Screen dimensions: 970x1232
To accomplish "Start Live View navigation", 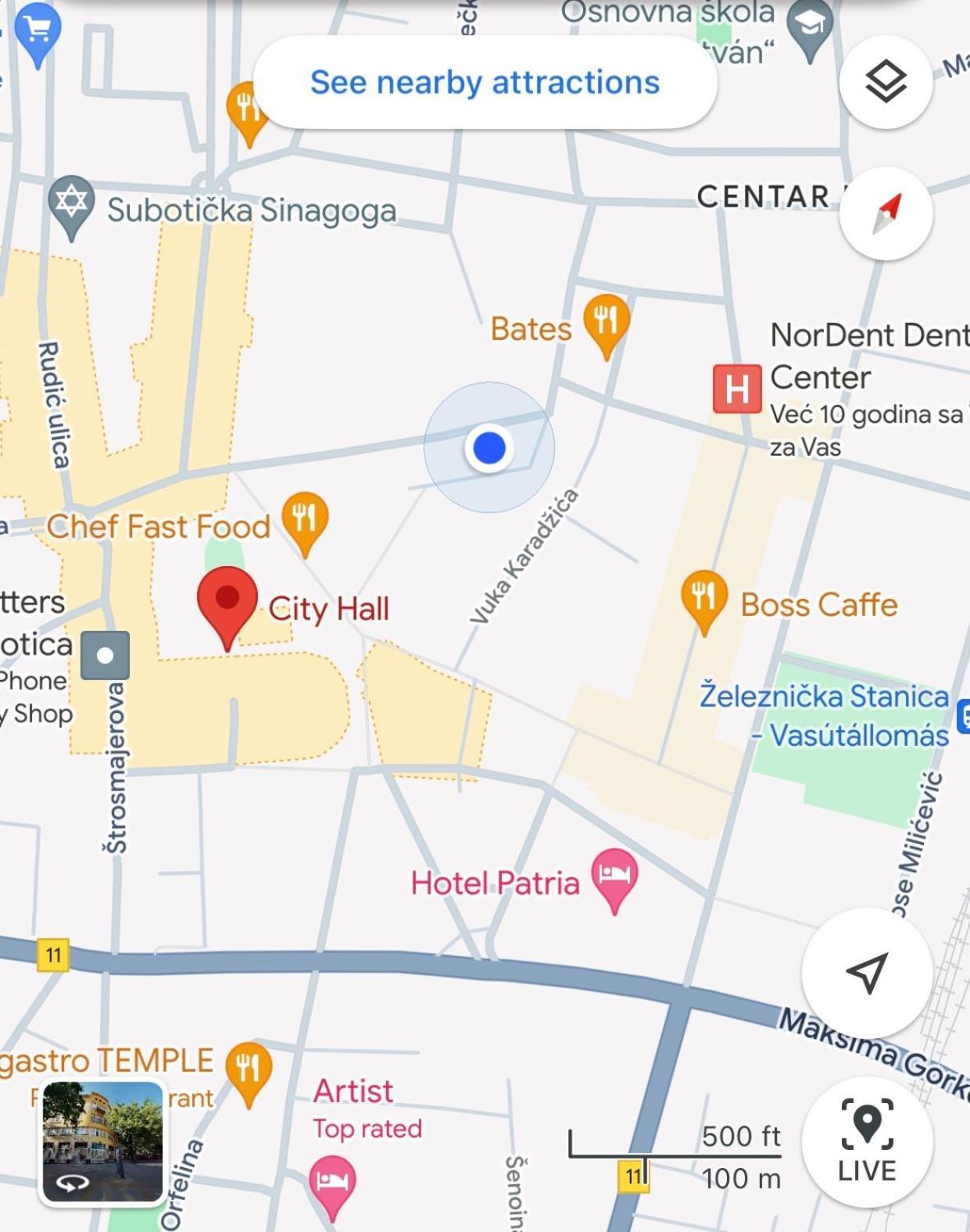I will [x=867, y=1141].
